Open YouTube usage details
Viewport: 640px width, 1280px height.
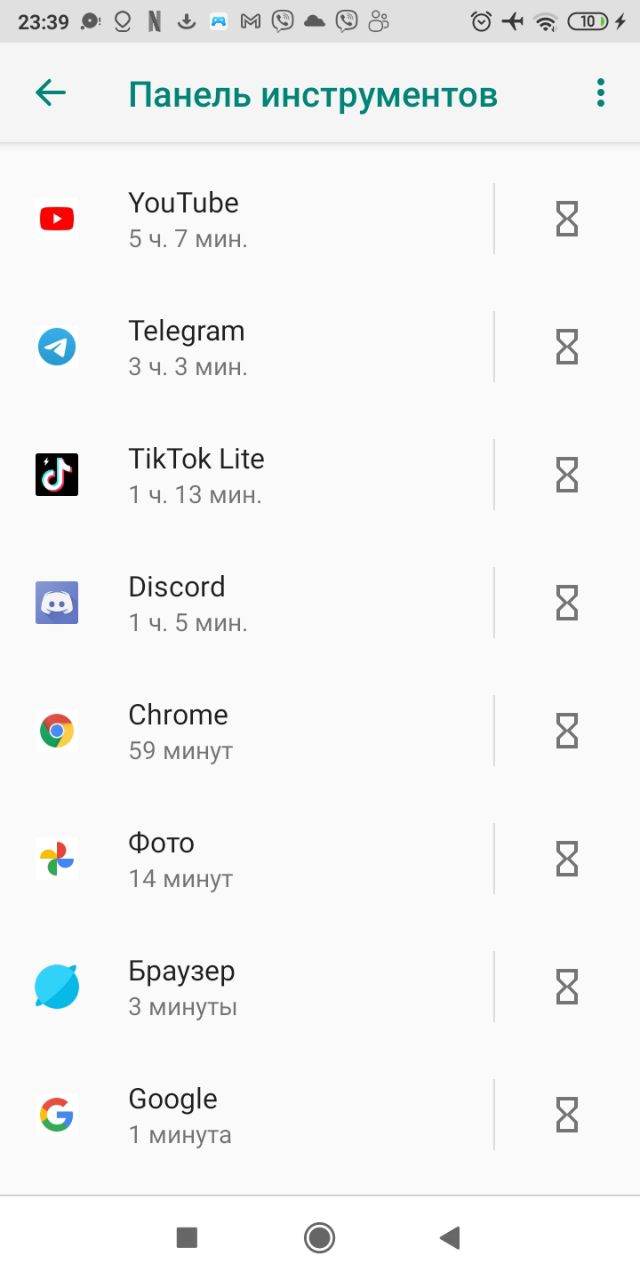click(x=246, y=219)
